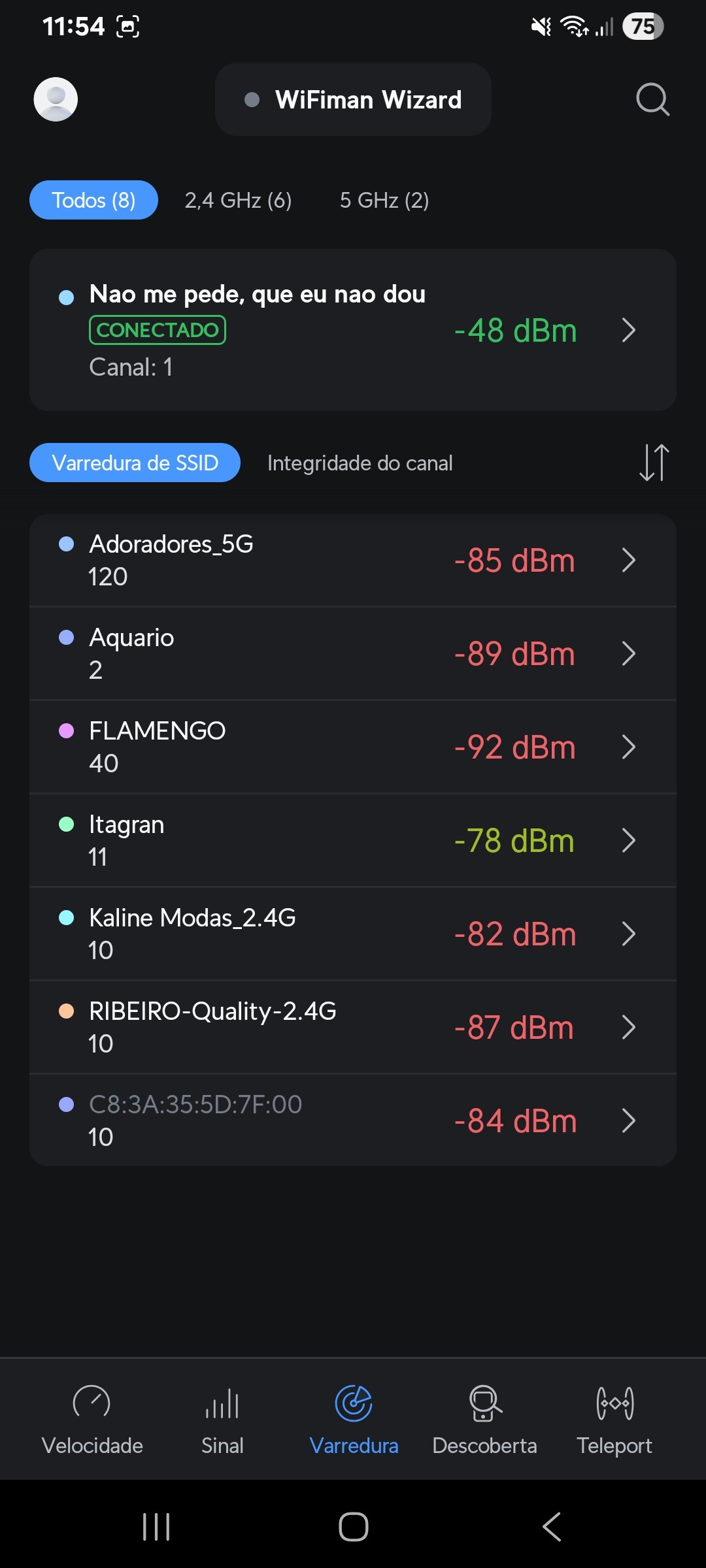706x1568 pixels.
Task: Switch to the 5 GHz (2) filter
Action: click(384, 200)
